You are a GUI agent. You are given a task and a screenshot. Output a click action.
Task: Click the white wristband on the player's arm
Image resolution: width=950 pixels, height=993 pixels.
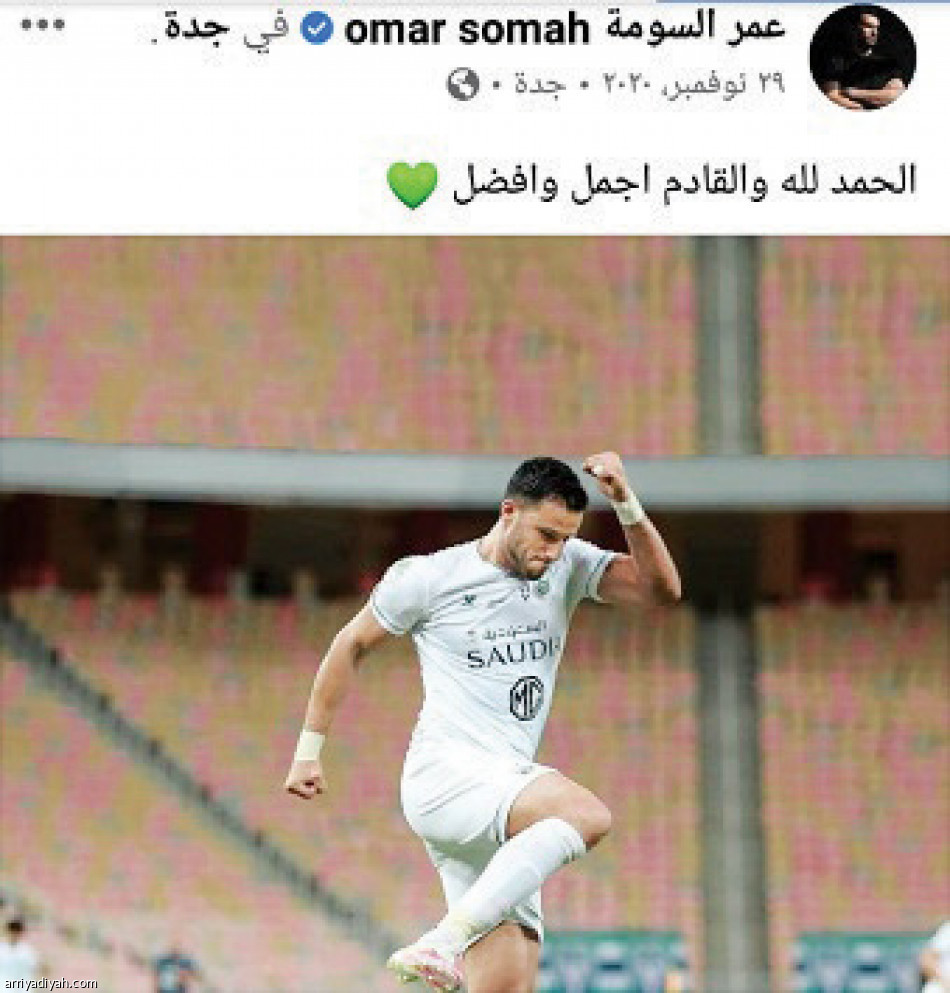pyautogui.click(x=629, y=510)
